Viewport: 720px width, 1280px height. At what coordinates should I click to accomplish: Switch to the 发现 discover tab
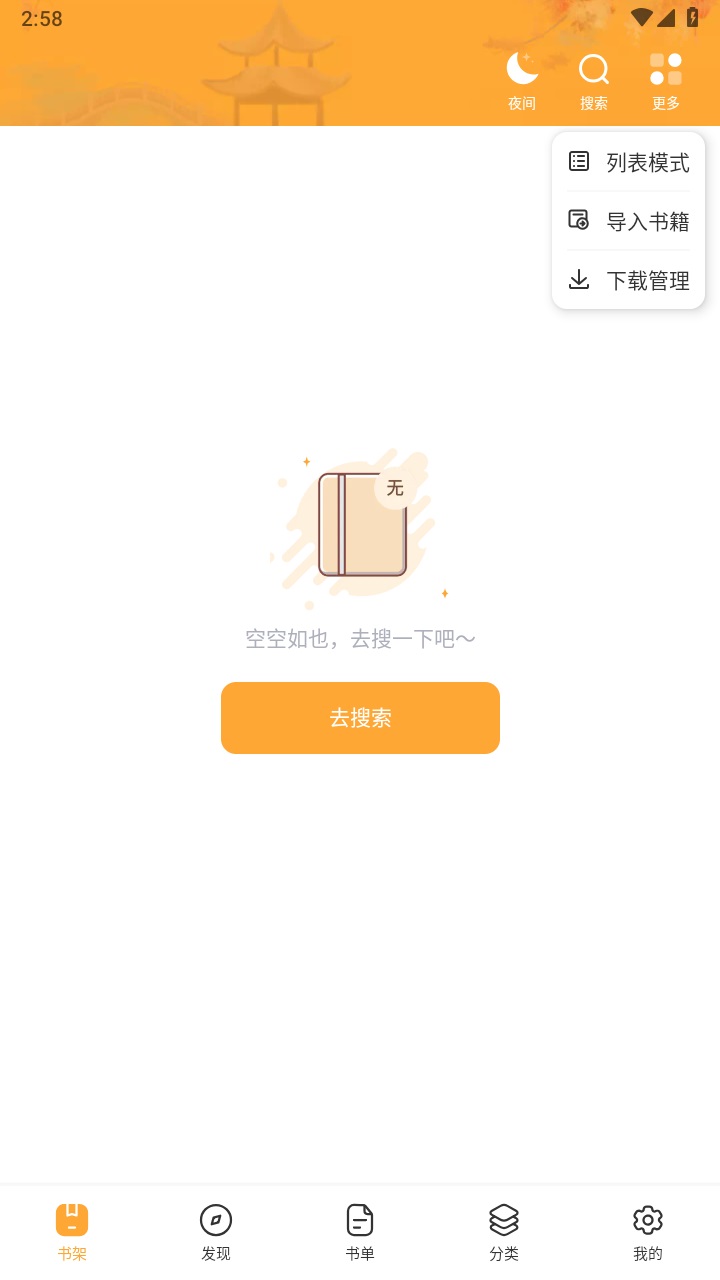(x=216, y=1230)
